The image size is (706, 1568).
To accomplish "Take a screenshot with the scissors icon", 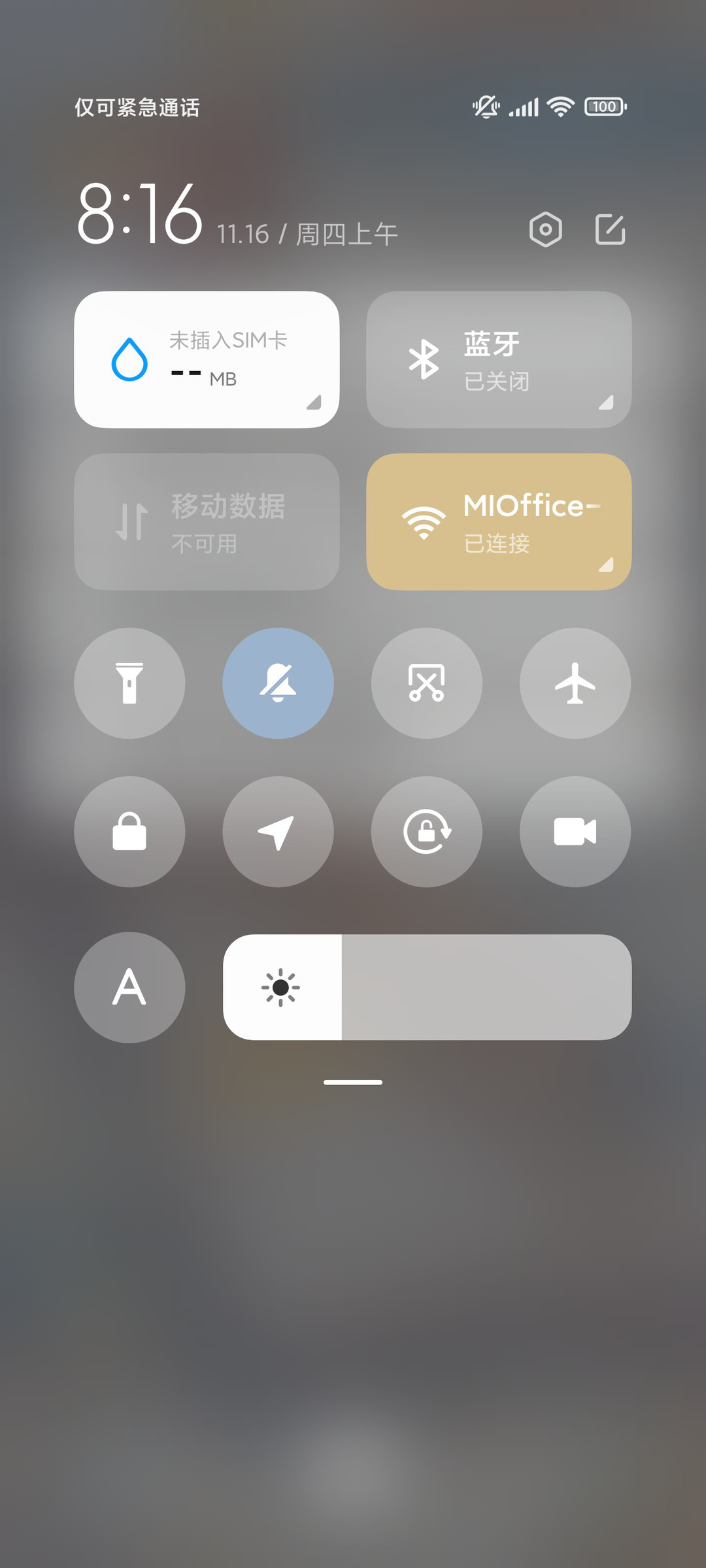I will point(427,683).
